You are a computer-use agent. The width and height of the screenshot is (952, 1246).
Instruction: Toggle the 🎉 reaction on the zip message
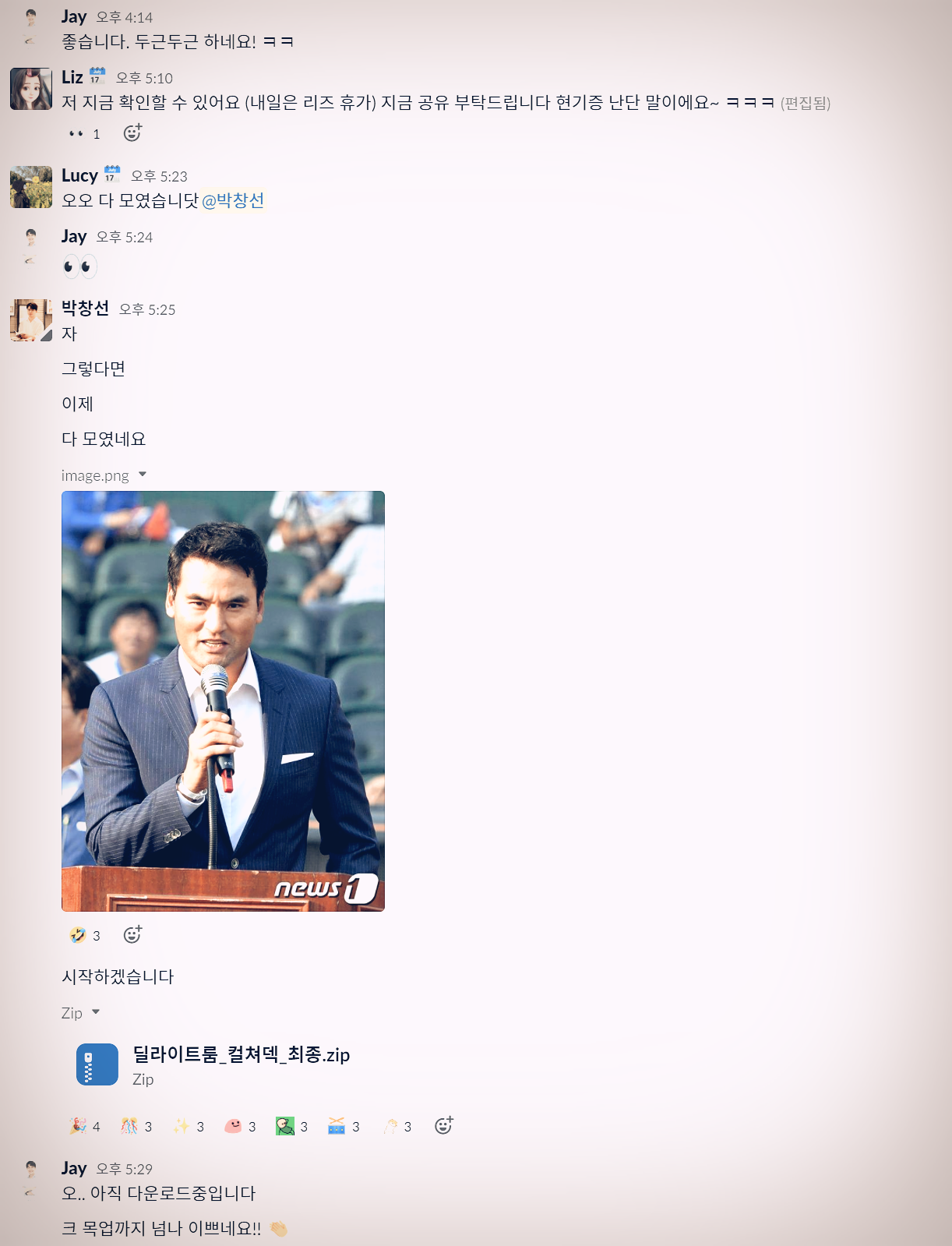point(78,1124)
